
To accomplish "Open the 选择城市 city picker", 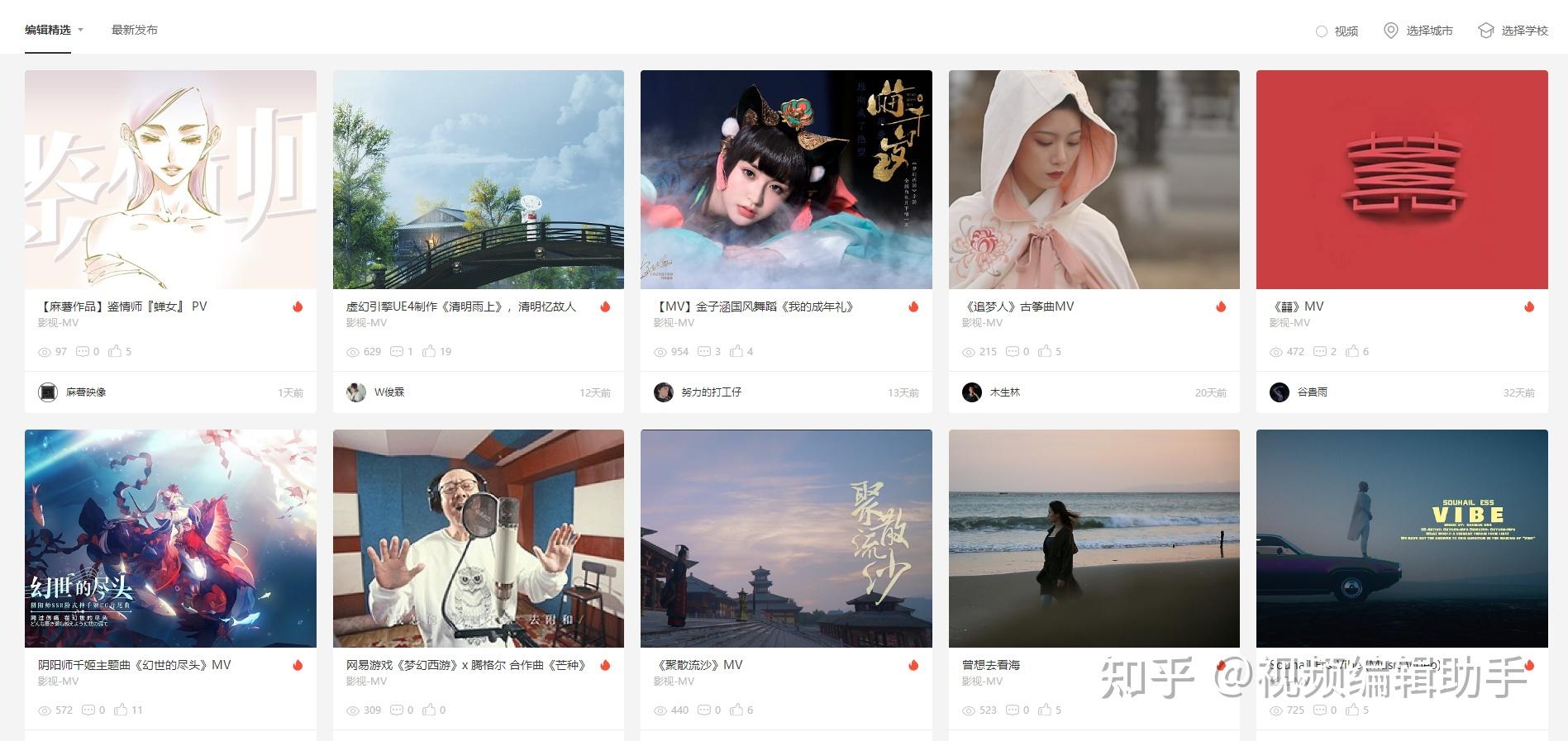I will (1418, 31).
